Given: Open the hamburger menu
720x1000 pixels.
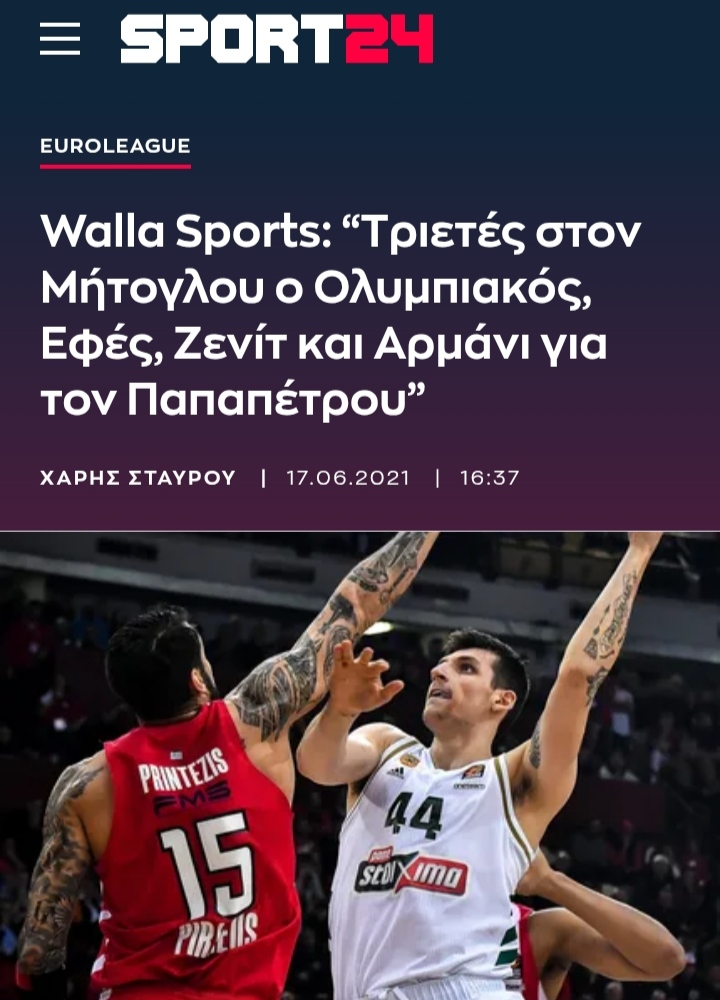Looking at the screenshot, I should (60, 39).
